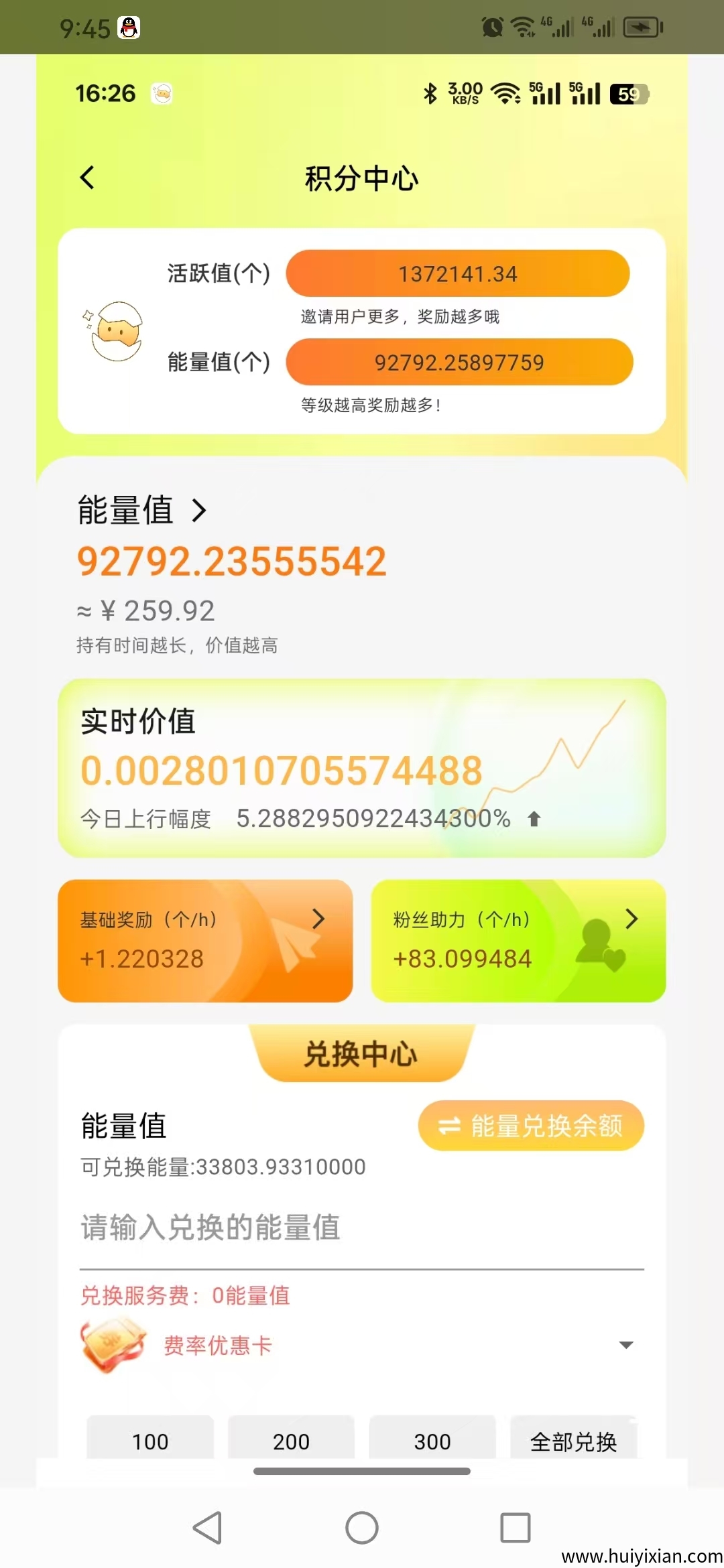Open 粉丝助力 details with its arrow
This screenshot has width=724, height=1568.
[631, 919]
